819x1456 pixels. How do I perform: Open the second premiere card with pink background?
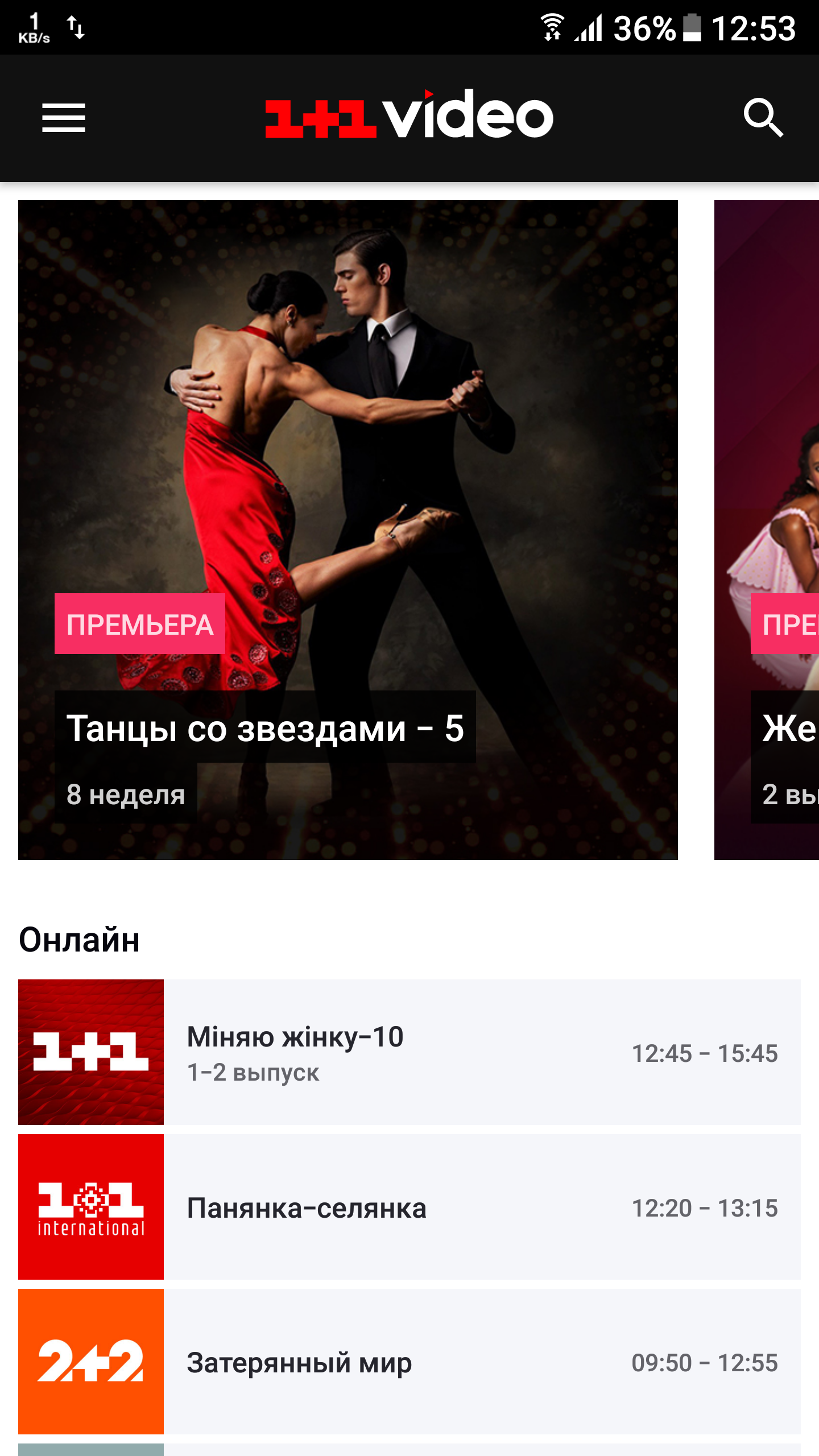coord(767,530)
